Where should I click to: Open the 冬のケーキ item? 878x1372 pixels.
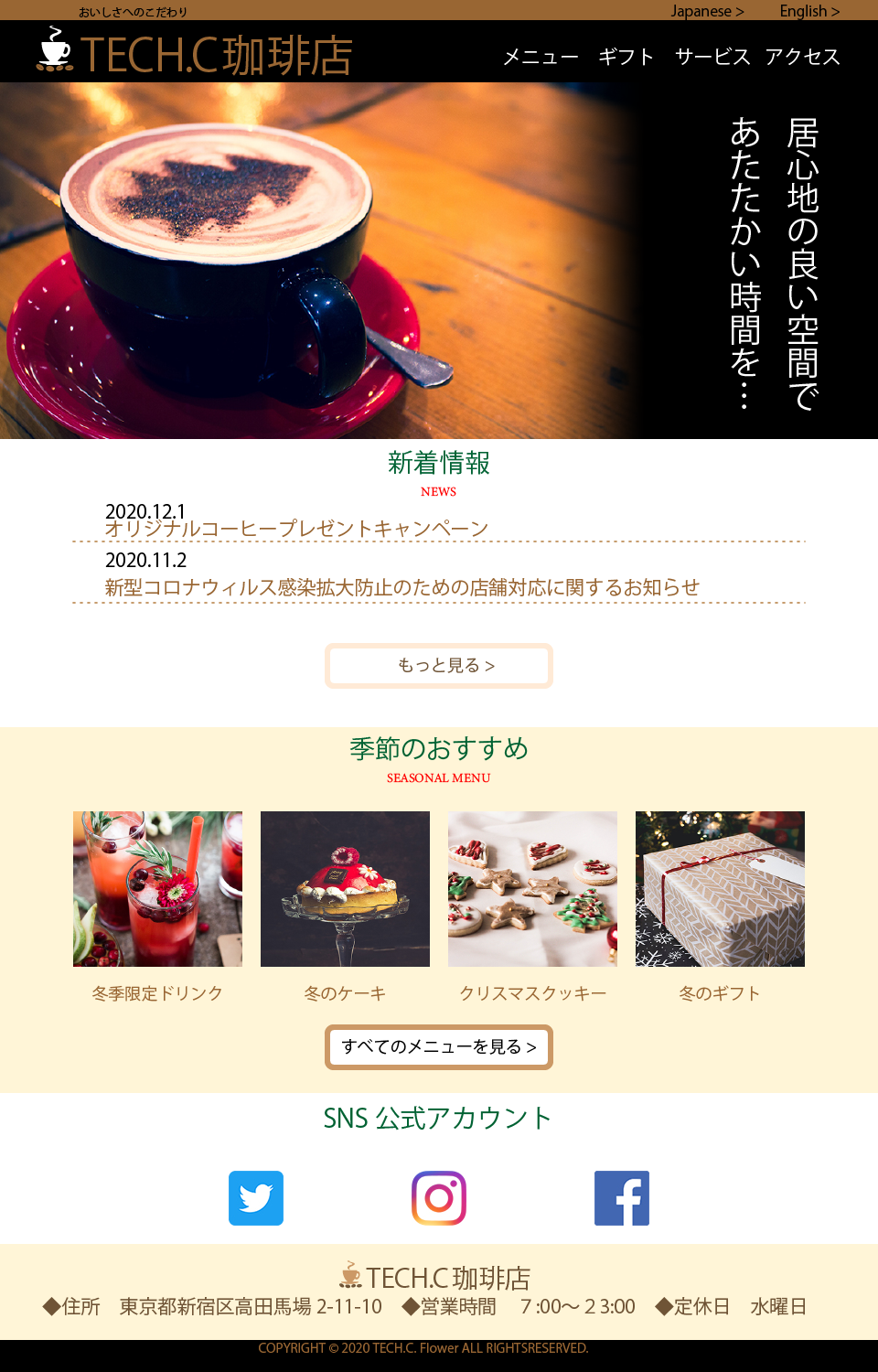345,889
